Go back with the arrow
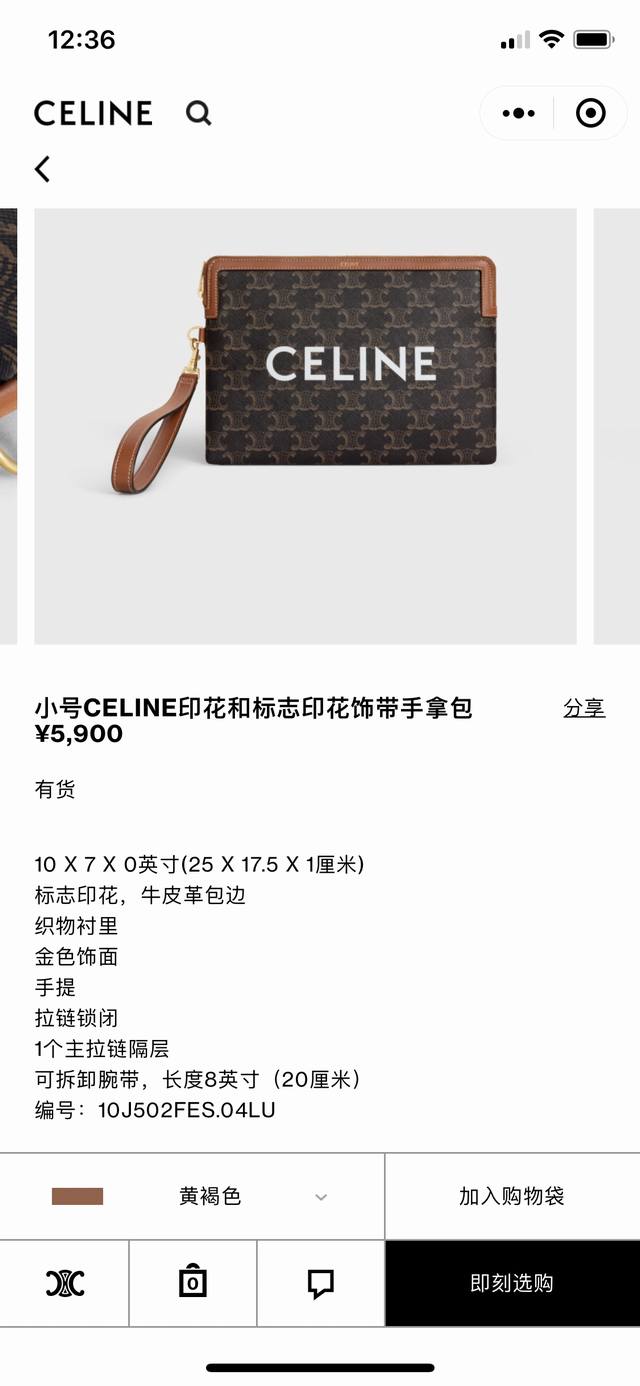This screenshot has width=640, height=1386. tap(42, 169)
